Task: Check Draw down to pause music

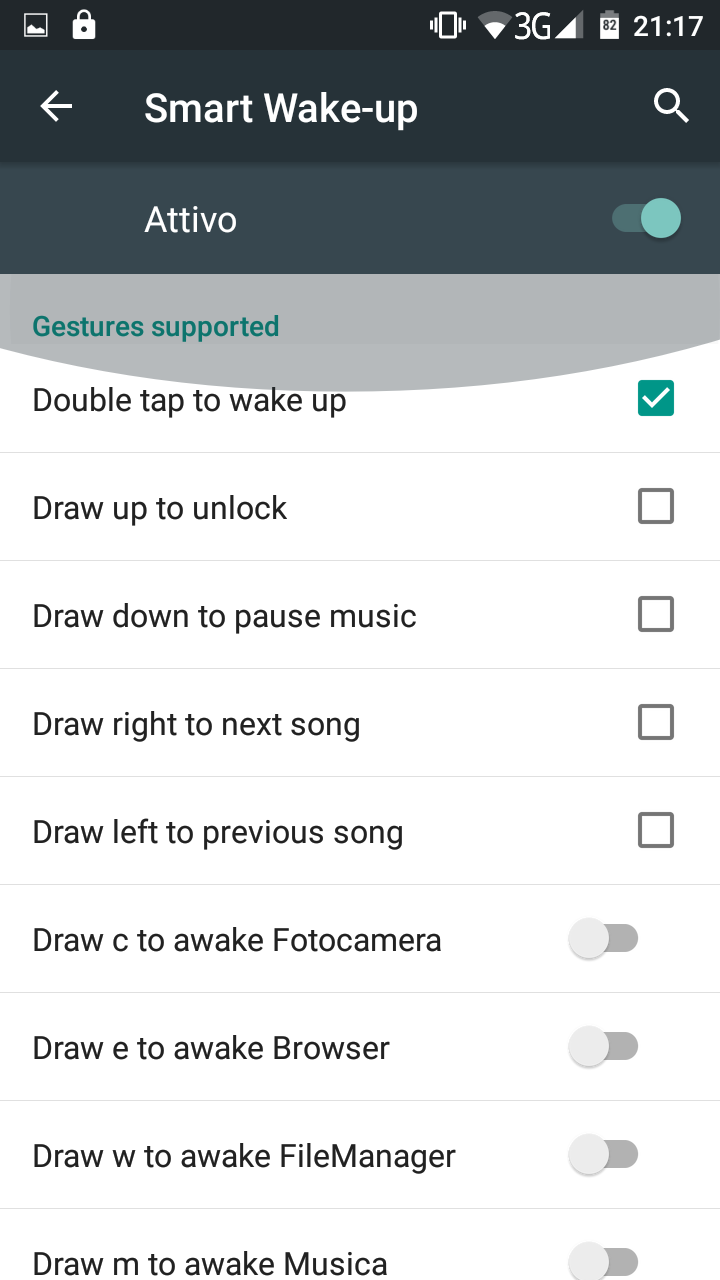Action: coord(656,615)
